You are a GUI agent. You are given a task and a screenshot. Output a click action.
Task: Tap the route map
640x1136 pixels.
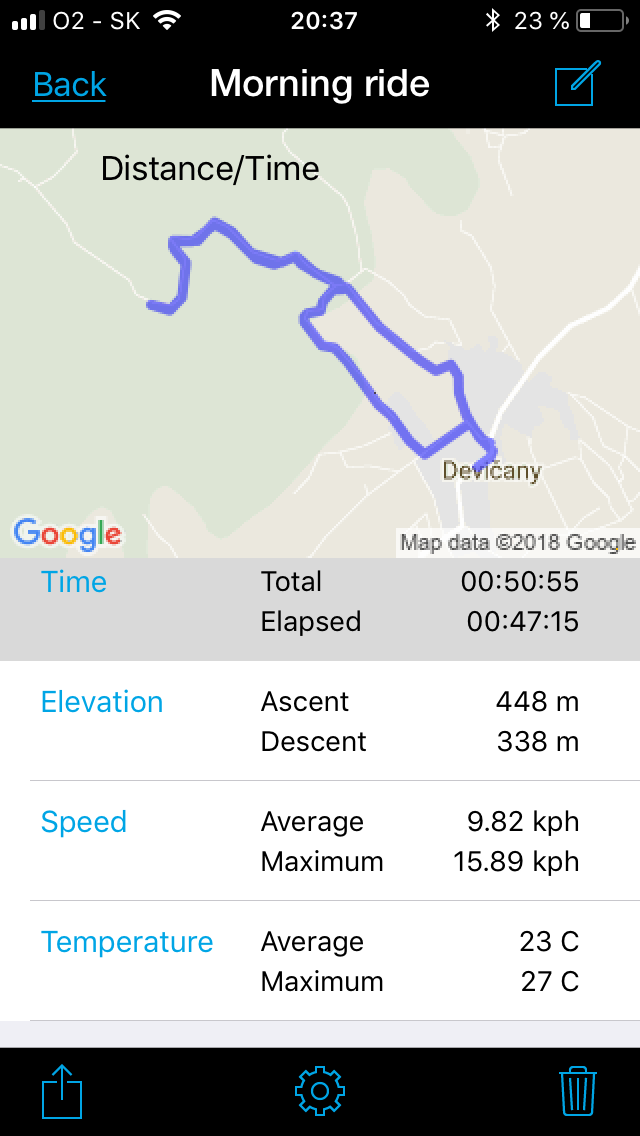pos(320,343)
